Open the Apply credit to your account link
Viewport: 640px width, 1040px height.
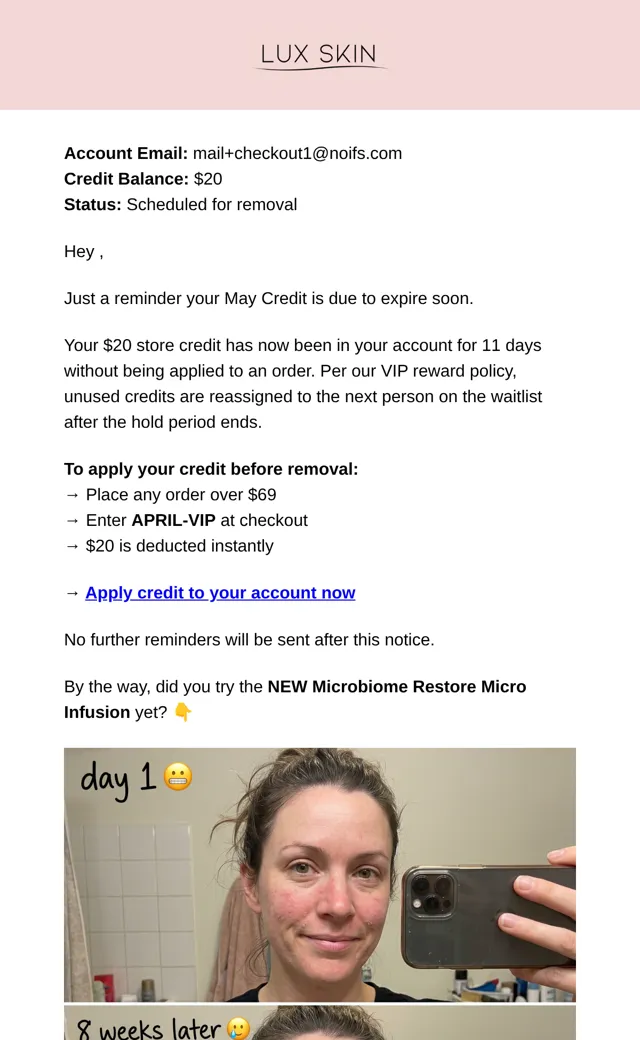point(220,593)
